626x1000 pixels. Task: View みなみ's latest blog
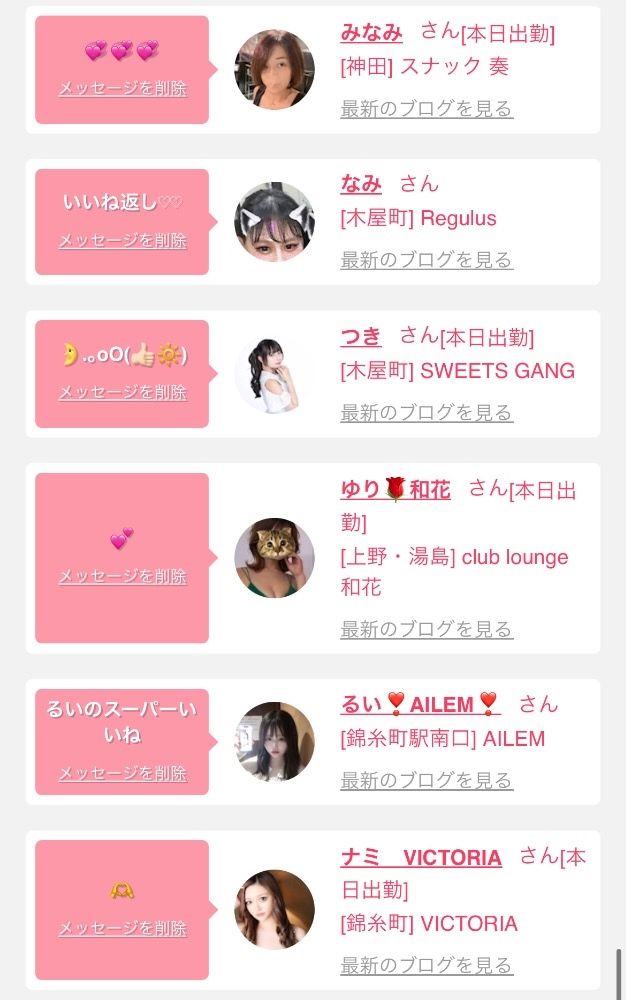[426, 108]
